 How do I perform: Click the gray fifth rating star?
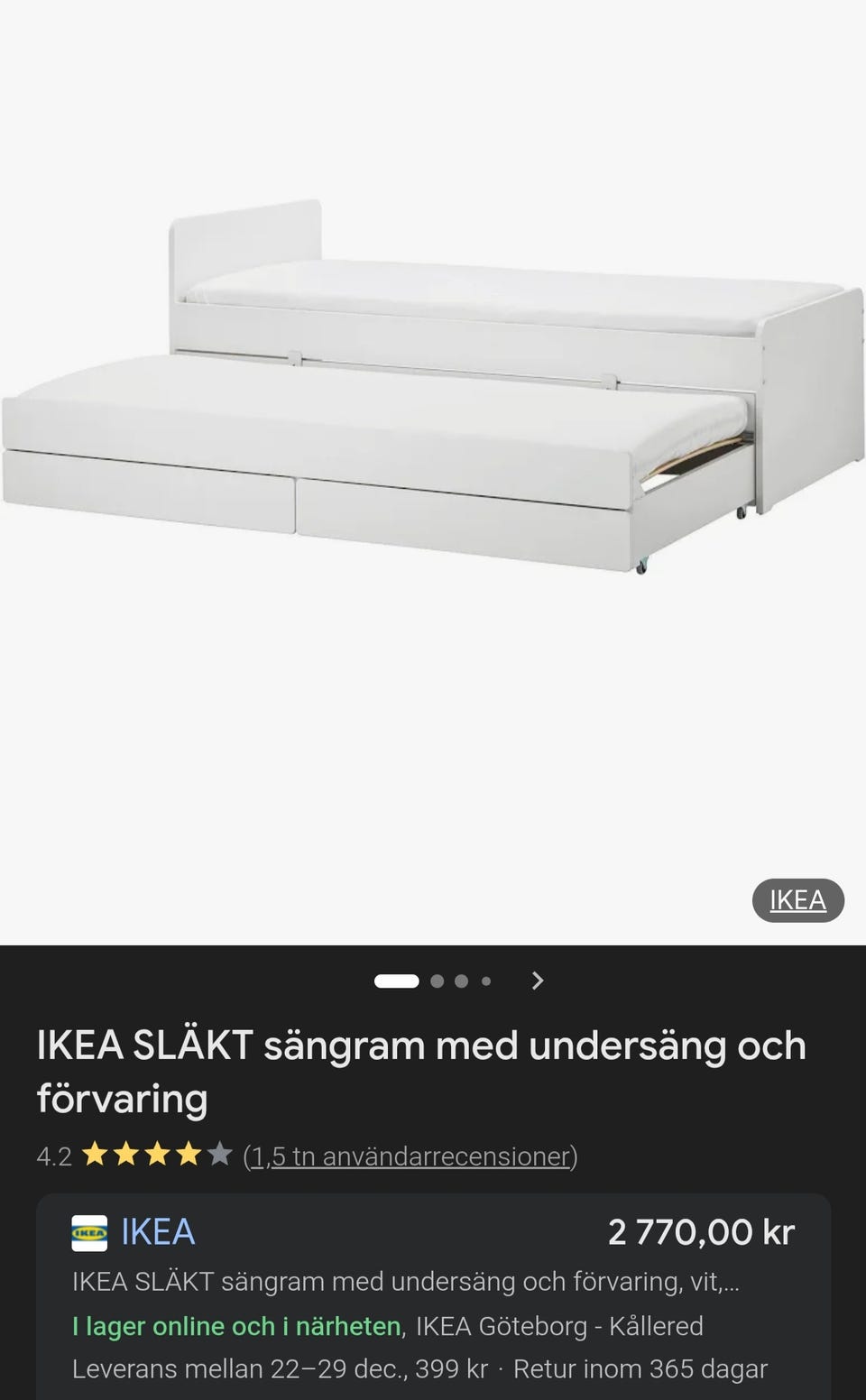pos(219,1155)
